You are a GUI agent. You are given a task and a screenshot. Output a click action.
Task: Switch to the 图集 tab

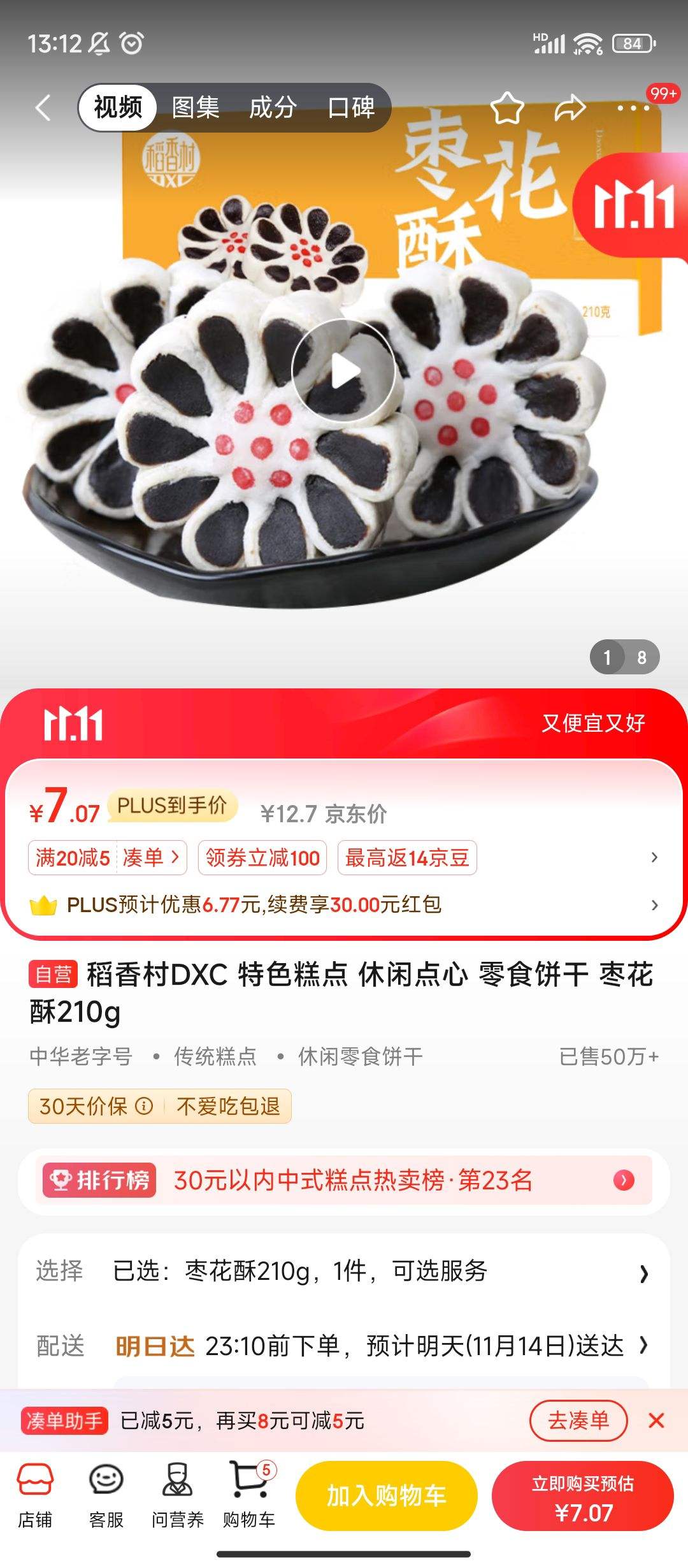pos(196,108)
